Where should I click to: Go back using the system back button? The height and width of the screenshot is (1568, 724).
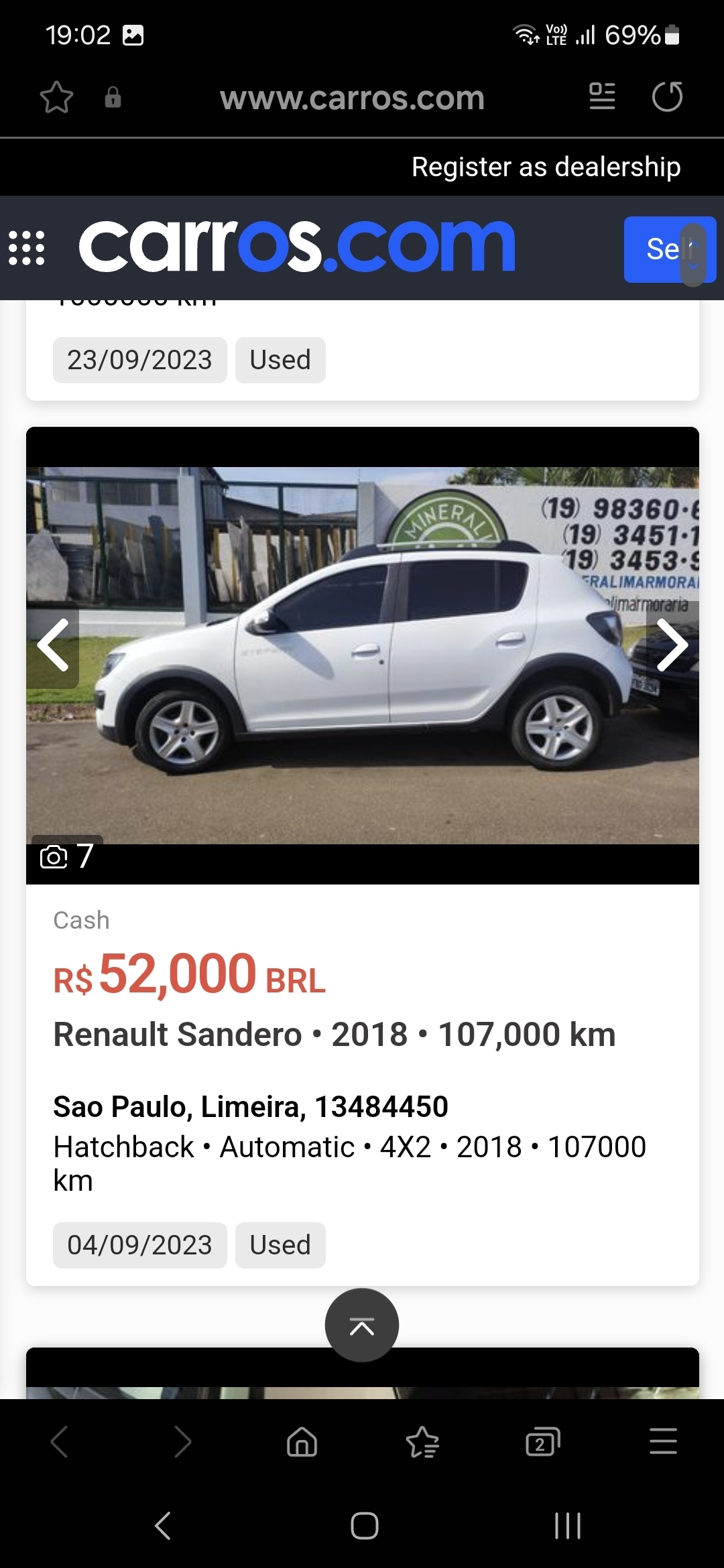(x=163, y=1526)
